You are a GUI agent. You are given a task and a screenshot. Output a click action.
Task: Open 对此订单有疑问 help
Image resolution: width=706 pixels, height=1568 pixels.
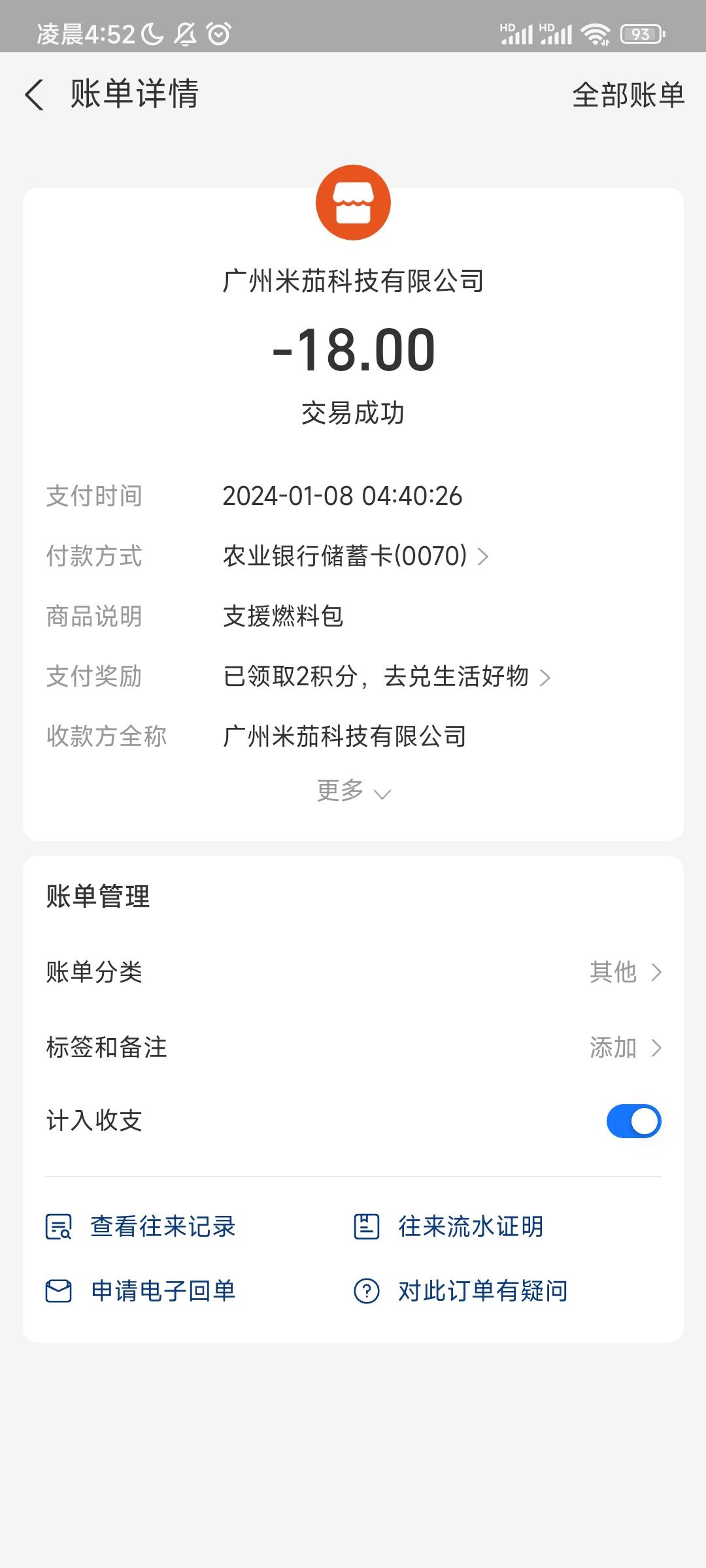461,1291
